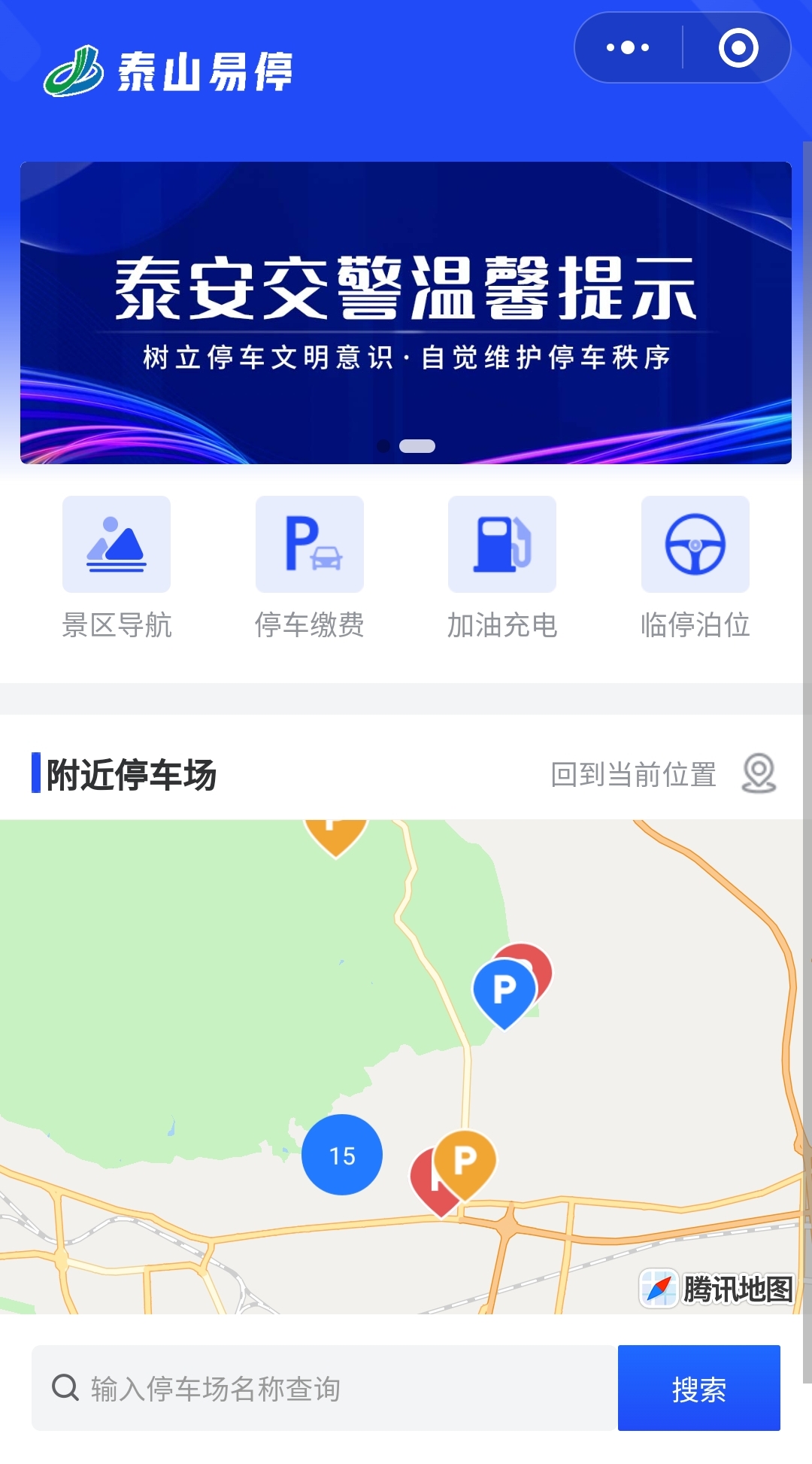Open 停车缴费 parking payment icon
Image resolution: width=812 pixels, height=1464 pixels.
(310, 544)
